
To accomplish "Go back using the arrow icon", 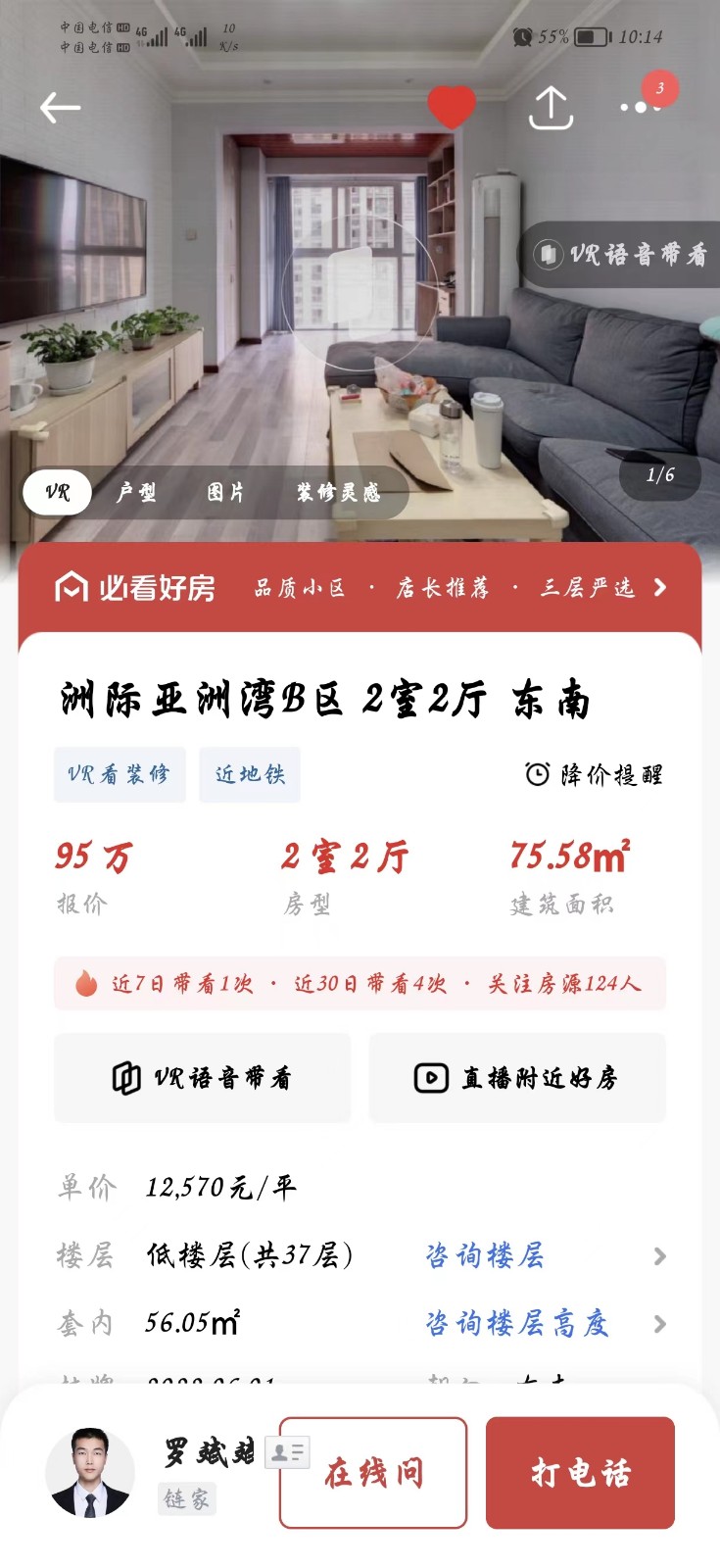I will click(60, 108).
